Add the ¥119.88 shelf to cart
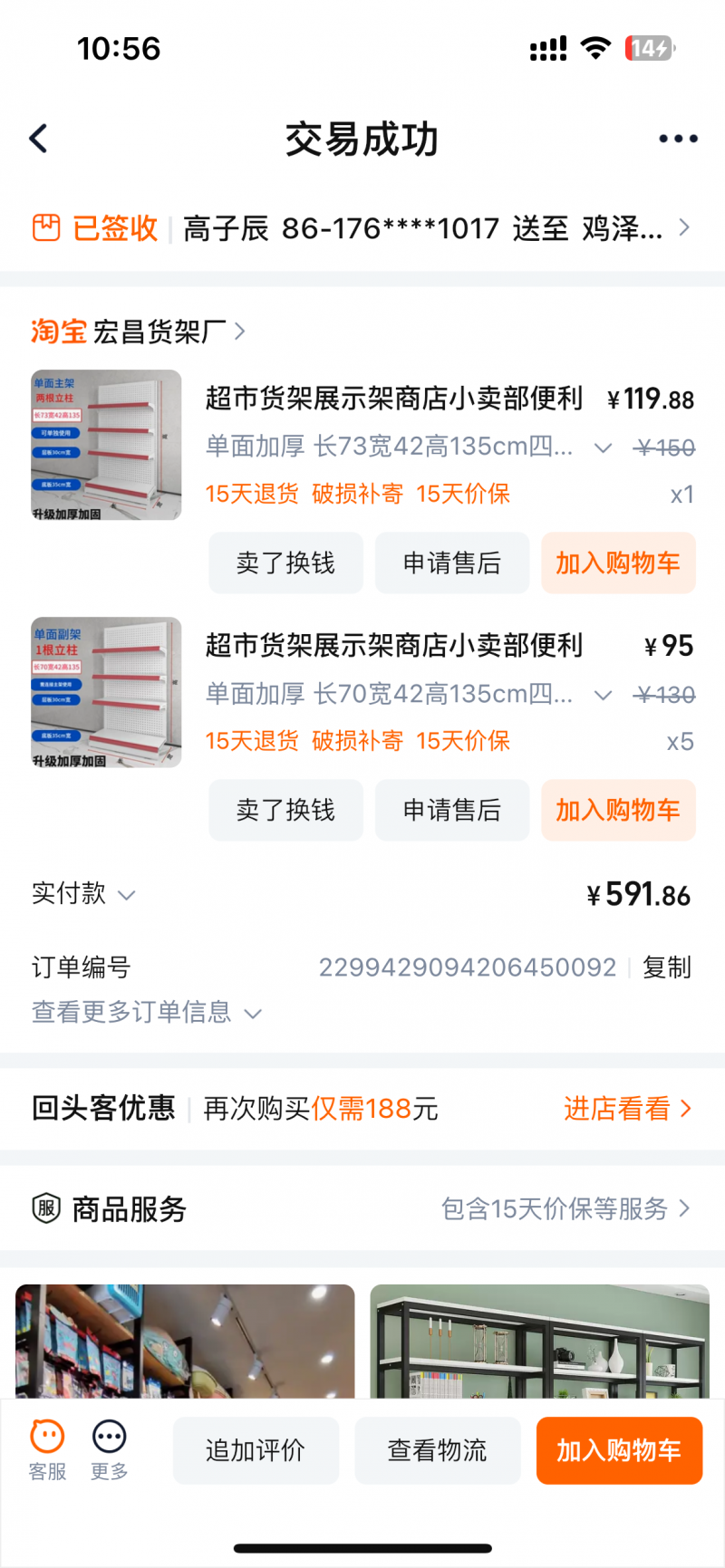 [x=618, y=563]
